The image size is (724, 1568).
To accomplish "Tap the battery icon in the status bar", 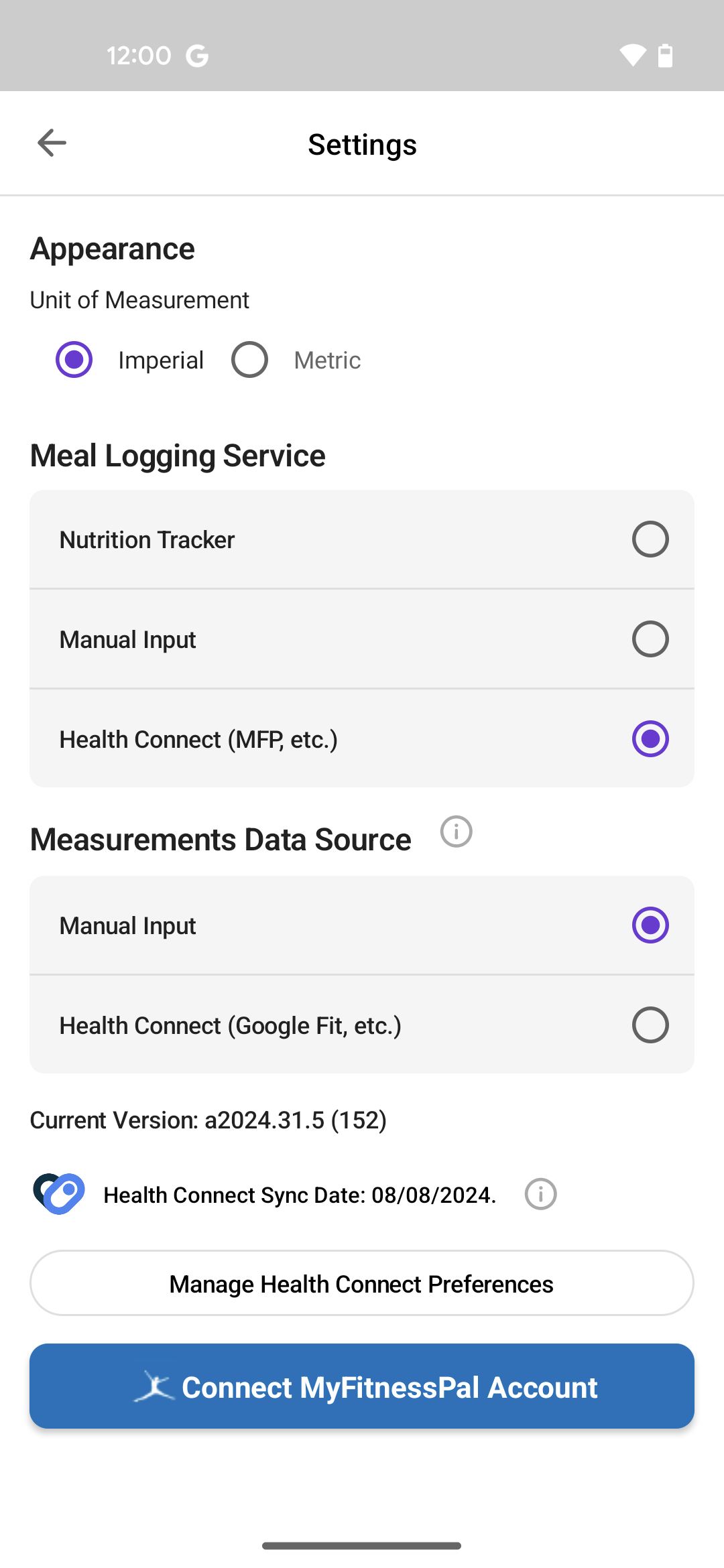I will [x=666, y=56].
